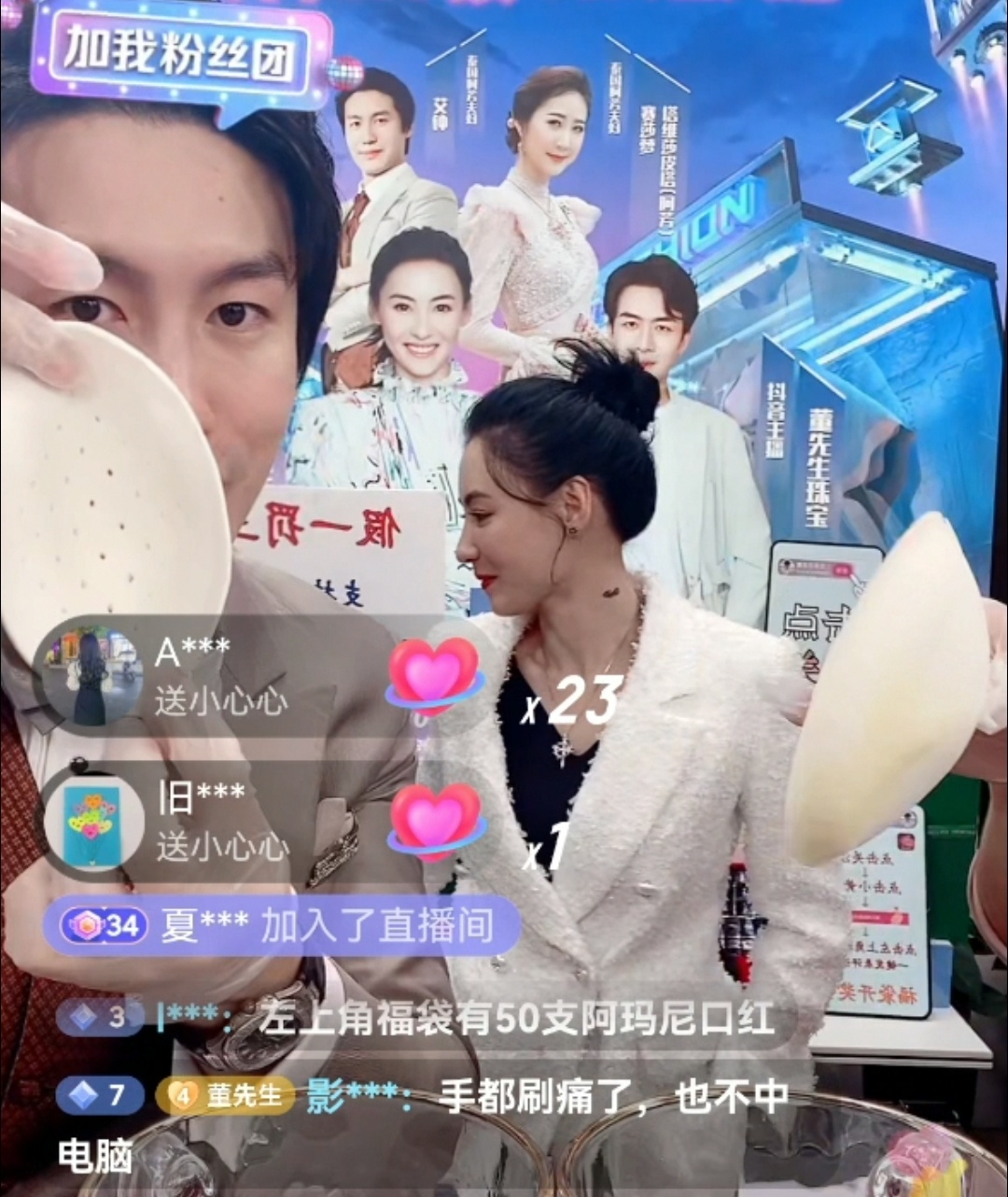Open 夏*** who joined the live room
The width and height of the screenshot is (1008, 1197).
[204, 926]
